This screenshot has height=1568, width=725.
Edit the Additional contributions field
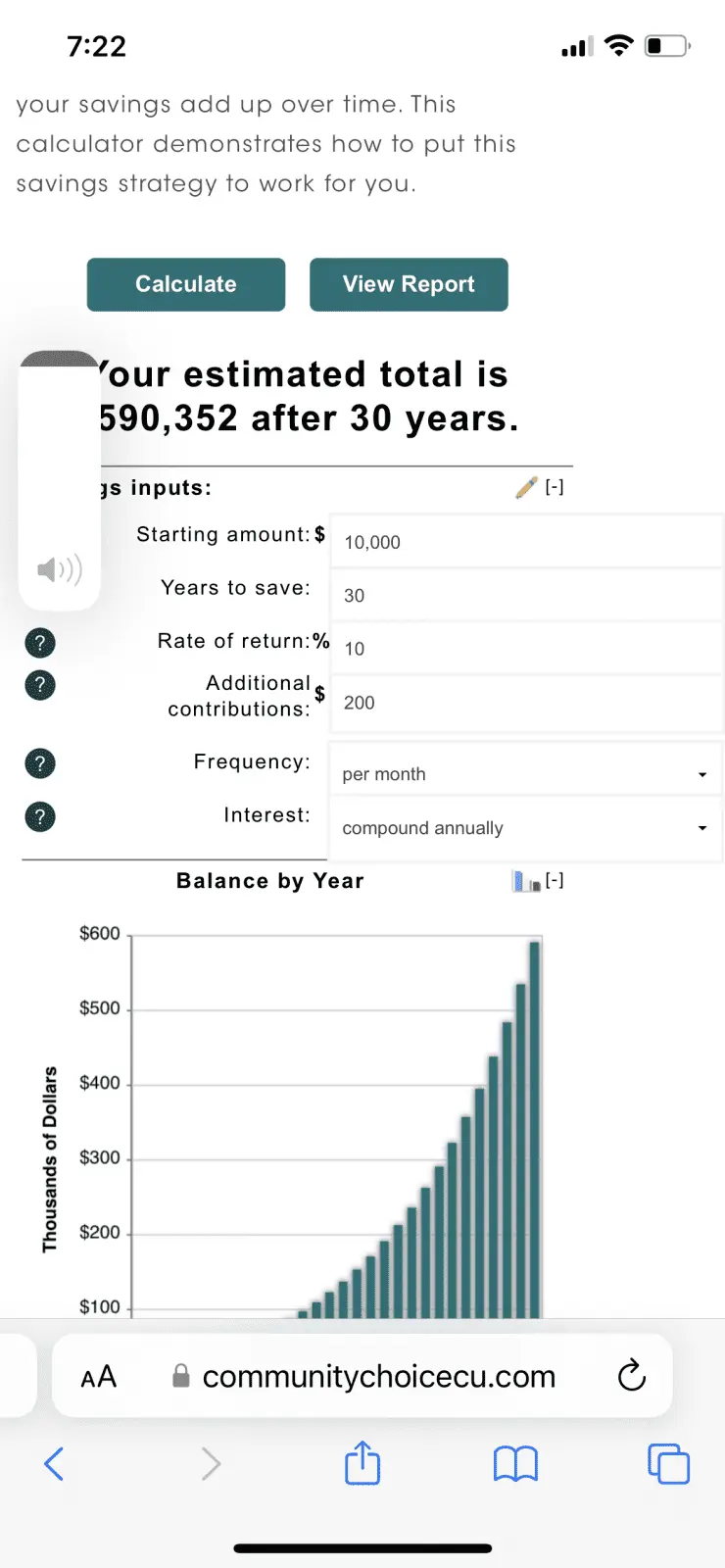coord(525,703)
